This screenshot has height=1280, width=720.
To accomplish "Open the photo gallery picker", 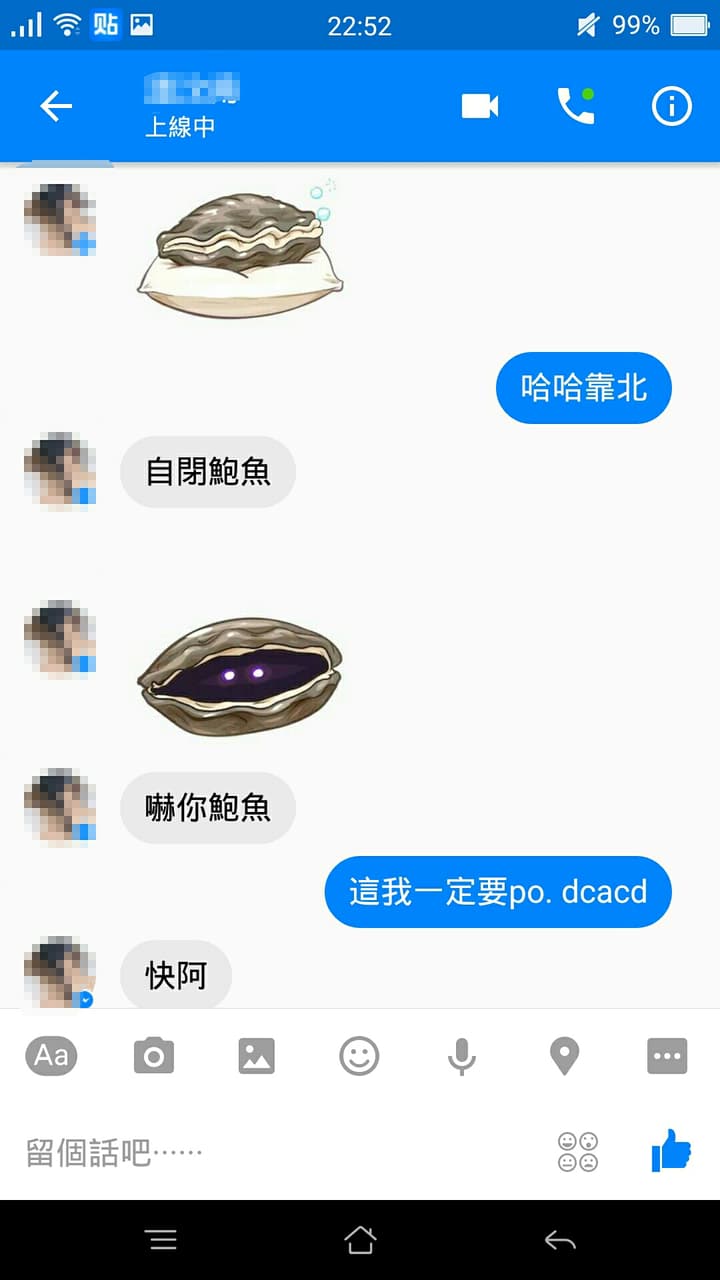I will tap(257, 1056).
